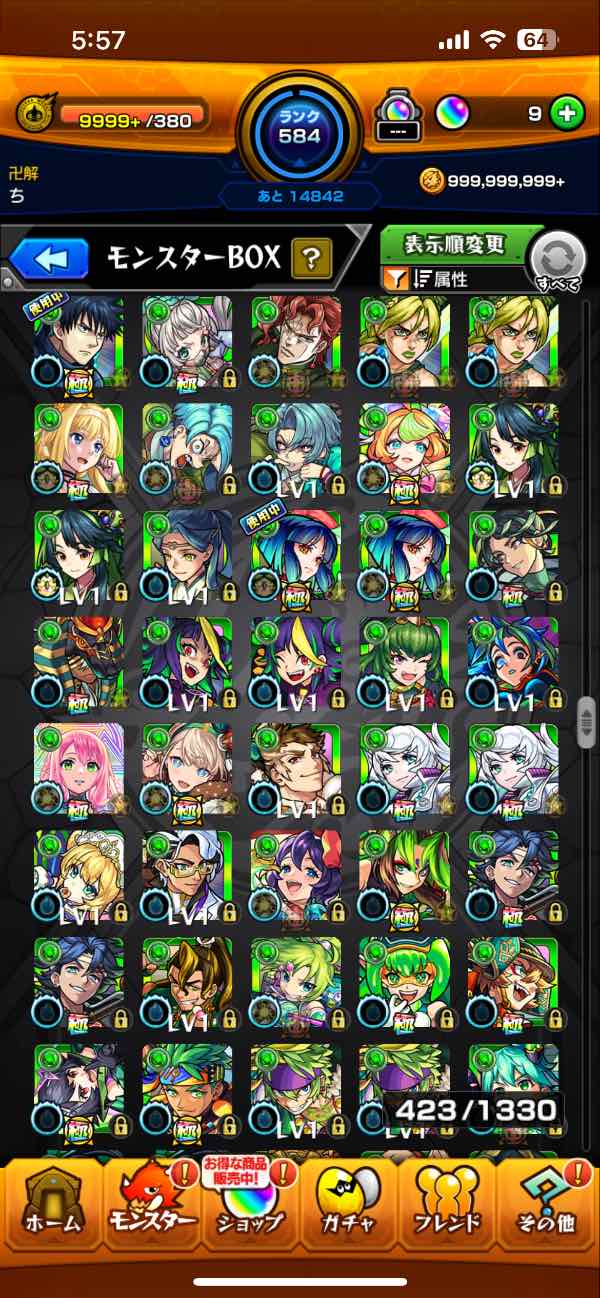Open the question mark help for Monster BOX
Screen dimensions: 600x1298
312,260
